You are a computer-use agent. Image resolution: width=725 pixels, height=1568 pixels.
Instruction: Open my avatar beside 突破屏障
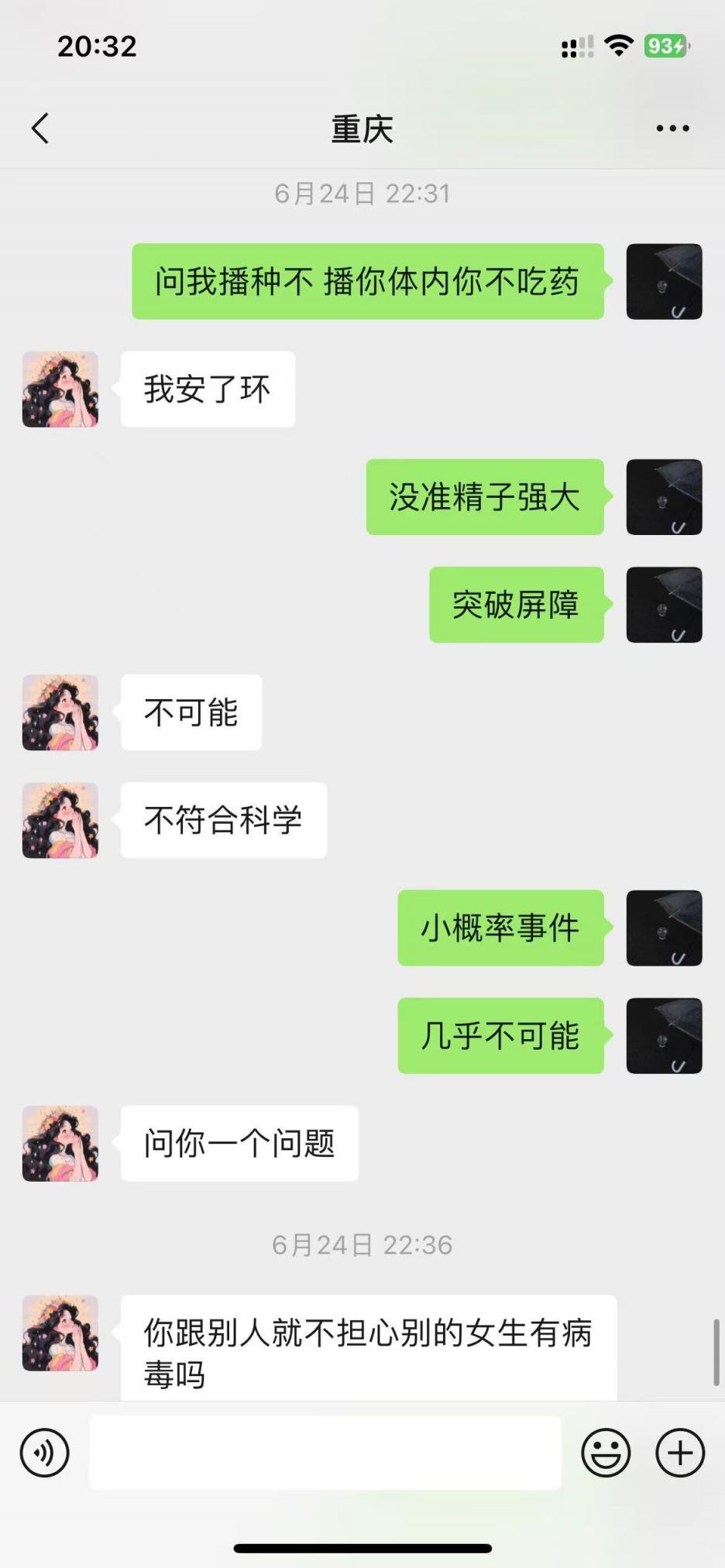click(664, 605)
